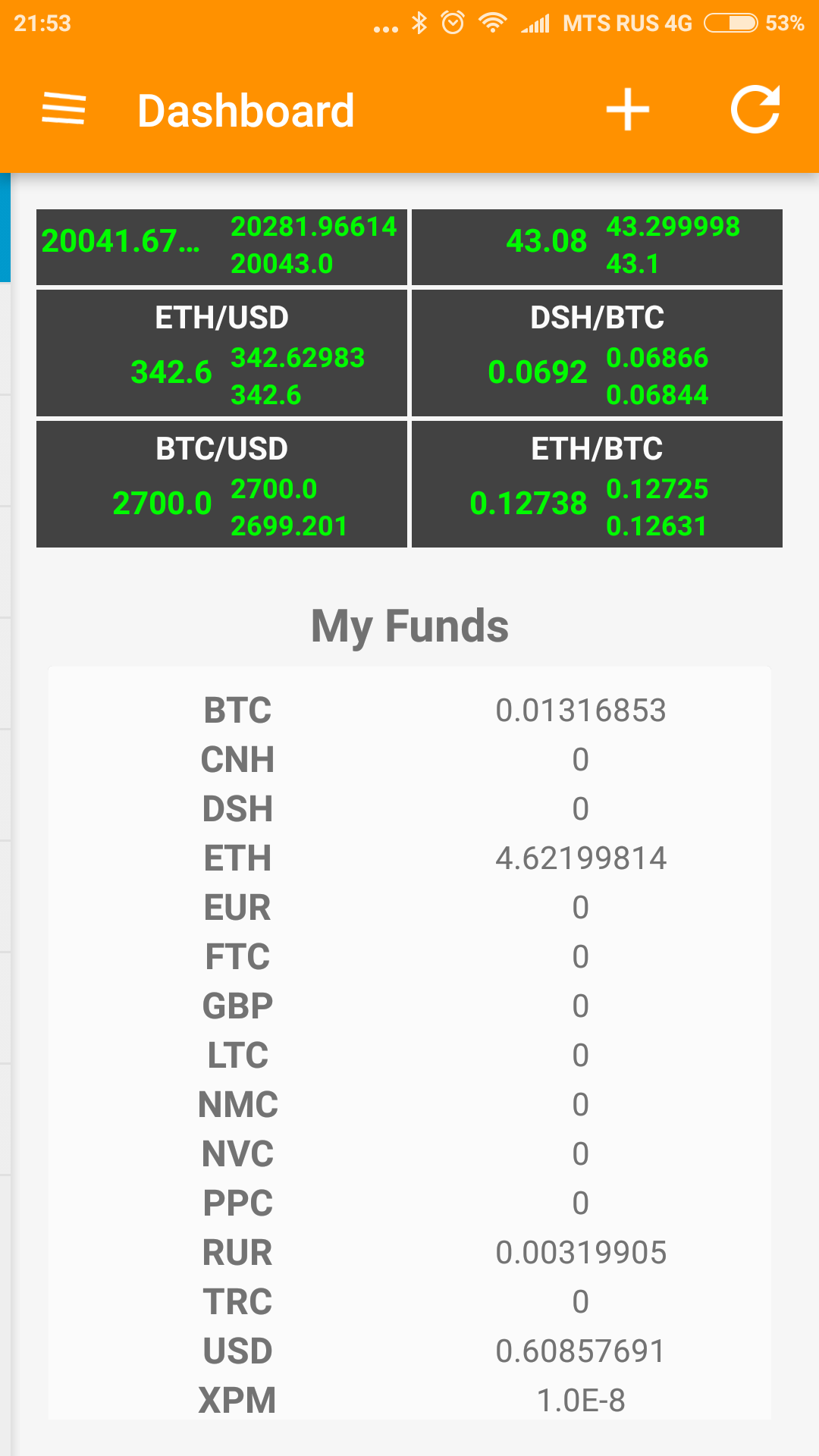Open the ETH/USD ticker card

(221, 353)
